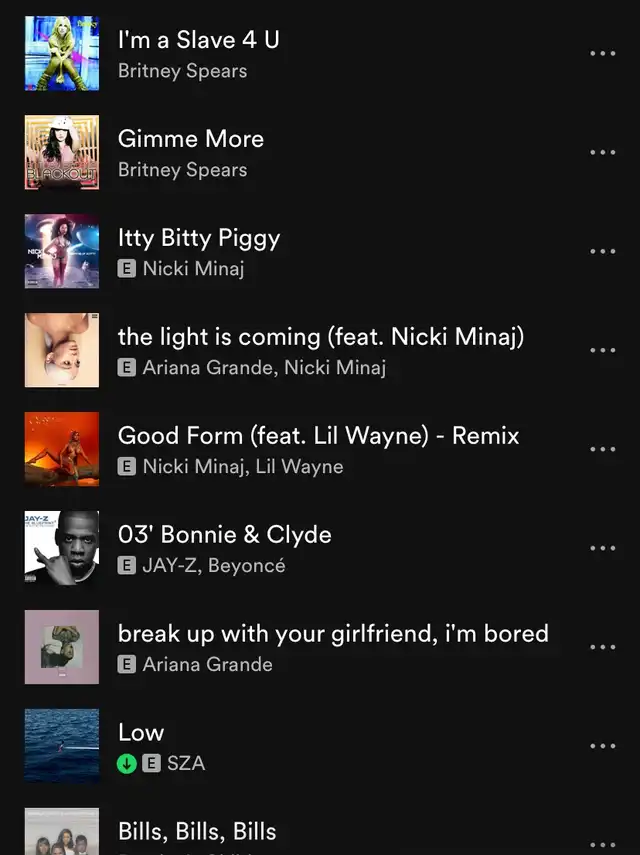Screen dimensions: 640x855
Task: Play Good Form Remix with Lil Wayne
Action: 318,437
